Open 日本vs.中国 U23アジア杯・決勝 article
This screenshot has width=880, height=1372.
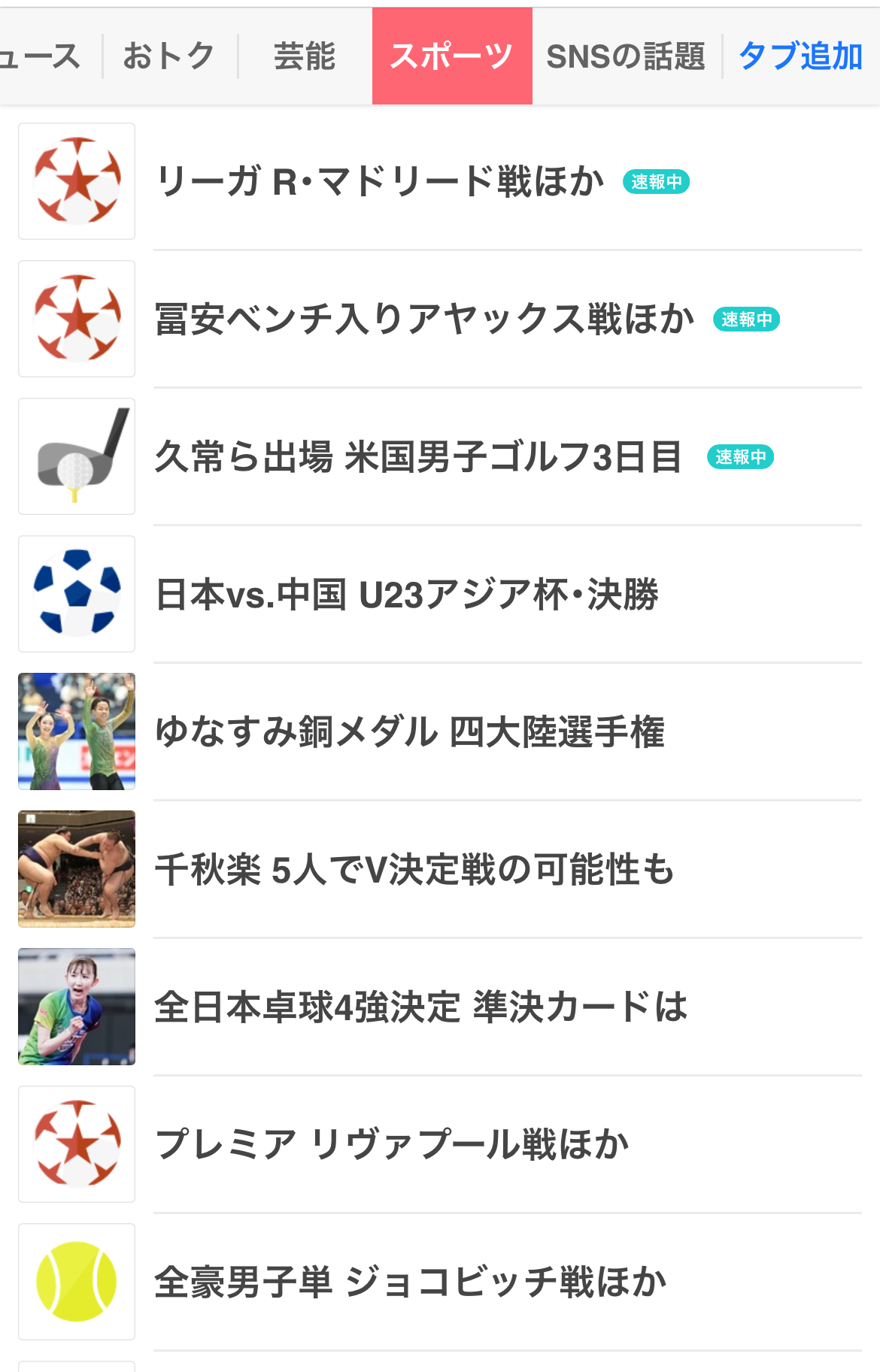[x=407, y=595]
